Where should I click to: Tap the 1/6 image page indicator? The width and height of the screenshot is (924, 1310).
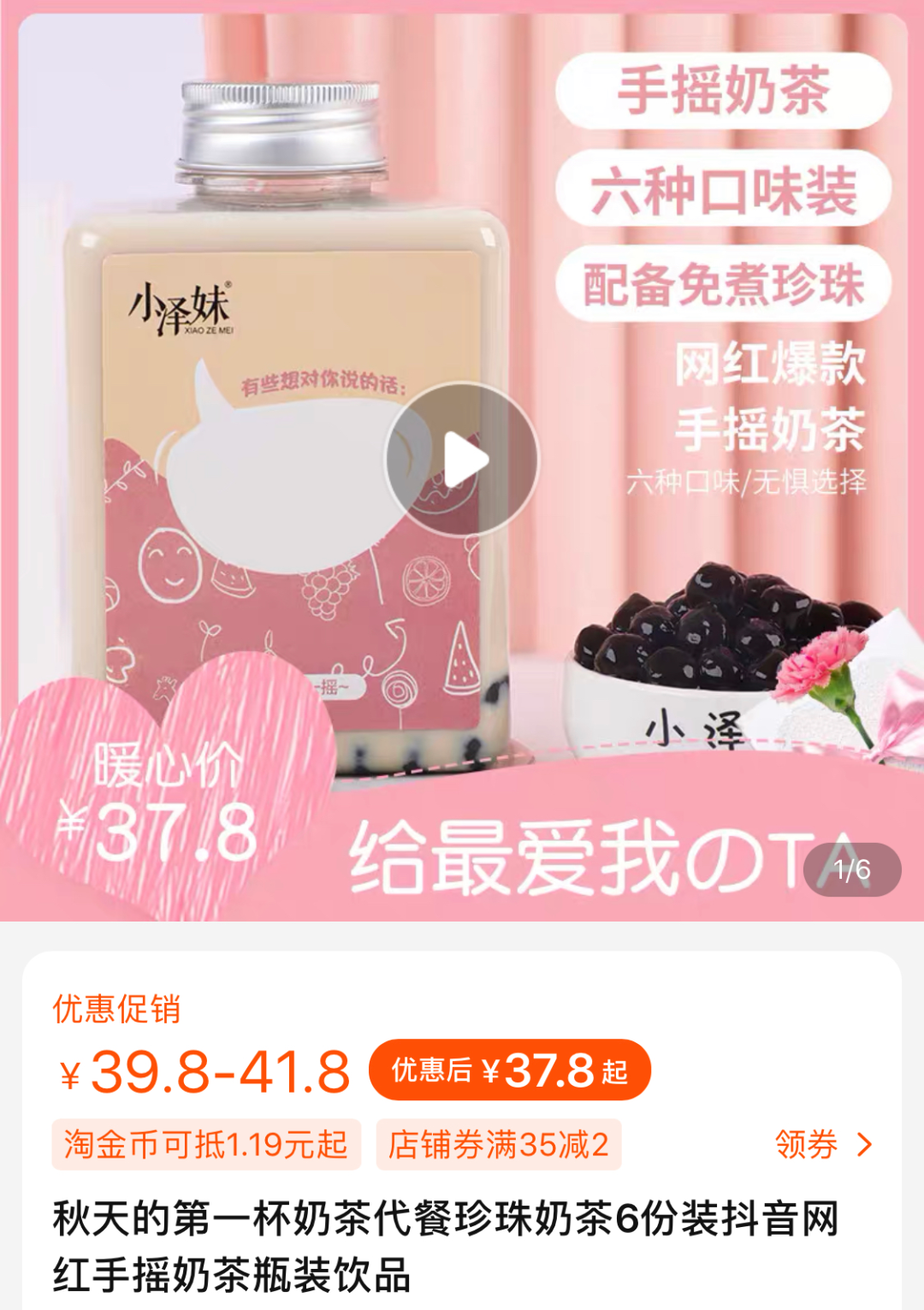click(x=851, y=870)
